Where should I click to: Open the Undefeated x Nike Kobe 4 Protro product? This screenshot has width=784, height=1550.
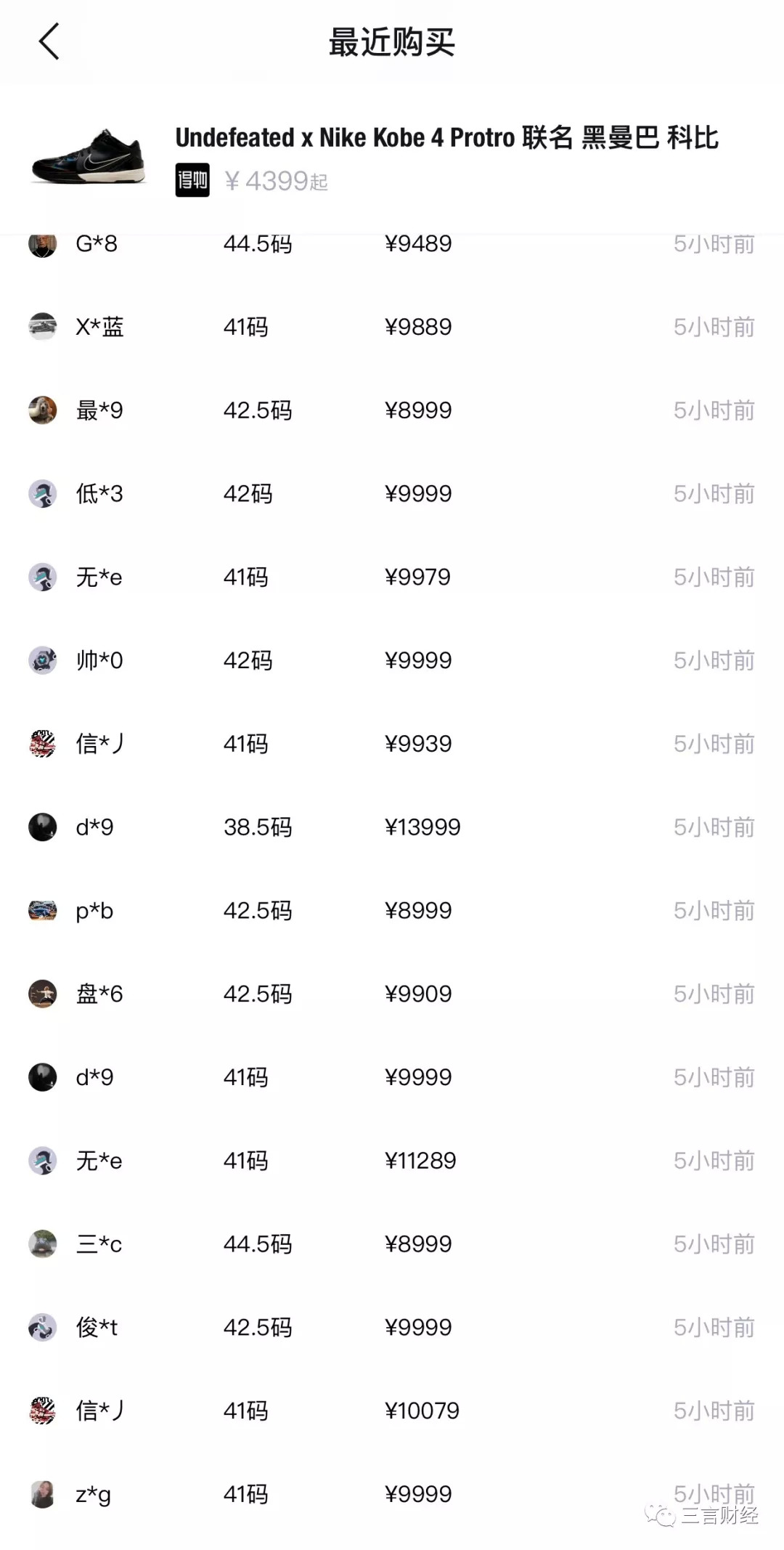click(x=446, y=138)
